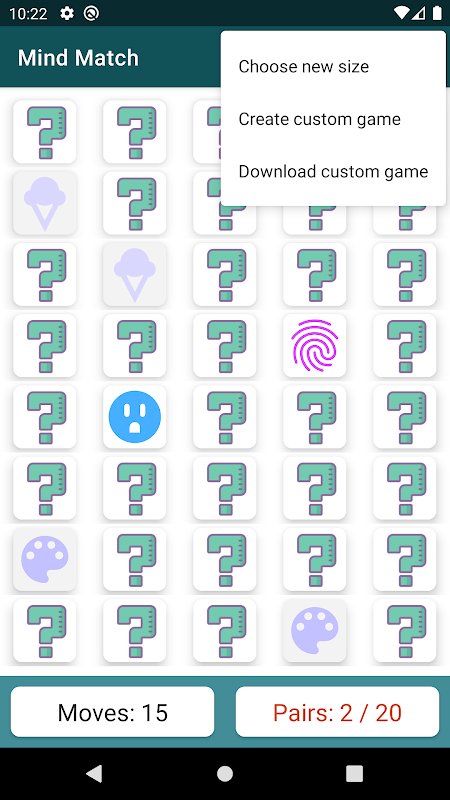
Task: Select Choose new size option
Action: [333, 66]
